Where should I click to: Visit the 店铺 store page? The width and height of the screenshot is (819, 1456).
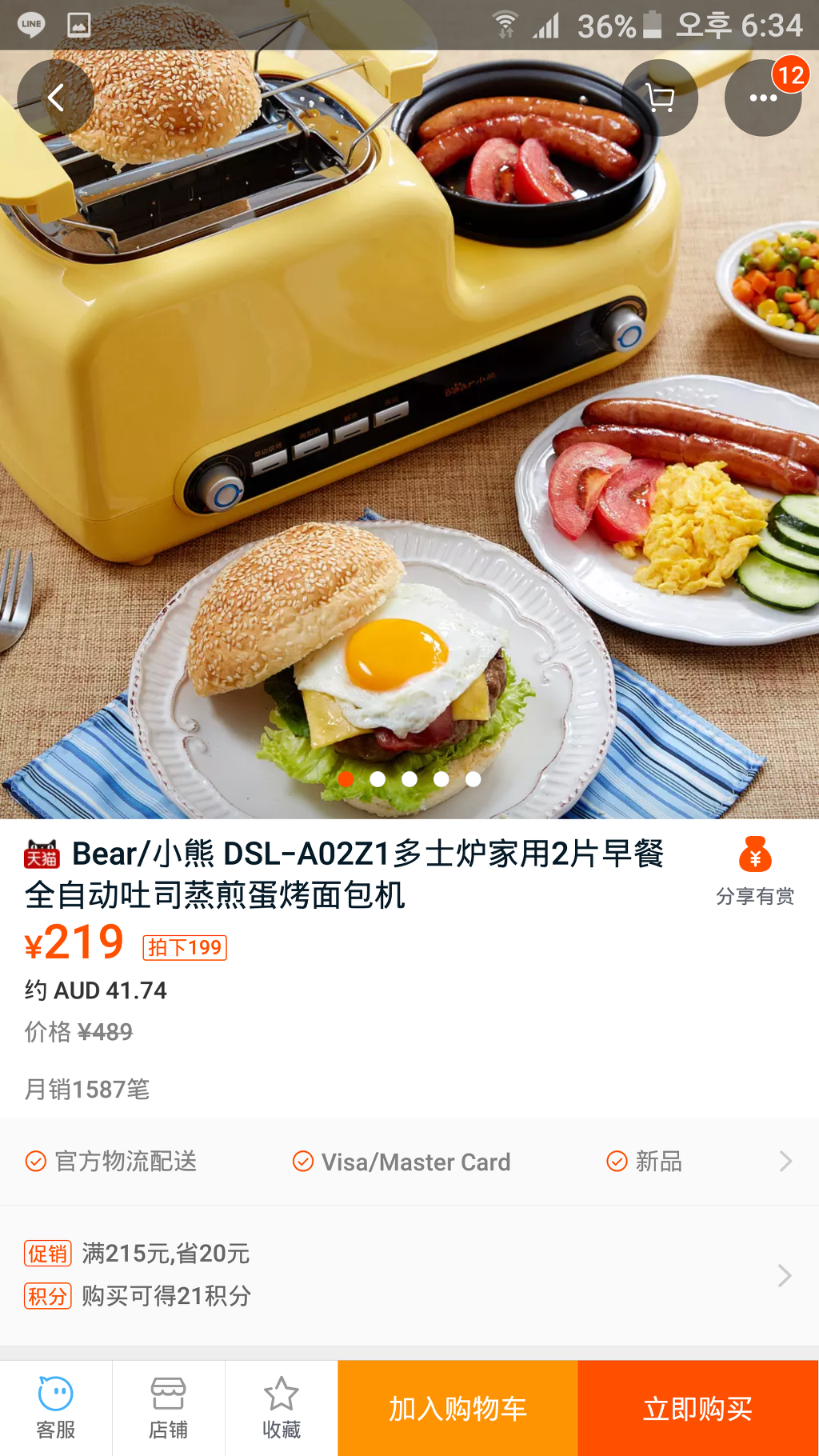tap(168, 1408)
